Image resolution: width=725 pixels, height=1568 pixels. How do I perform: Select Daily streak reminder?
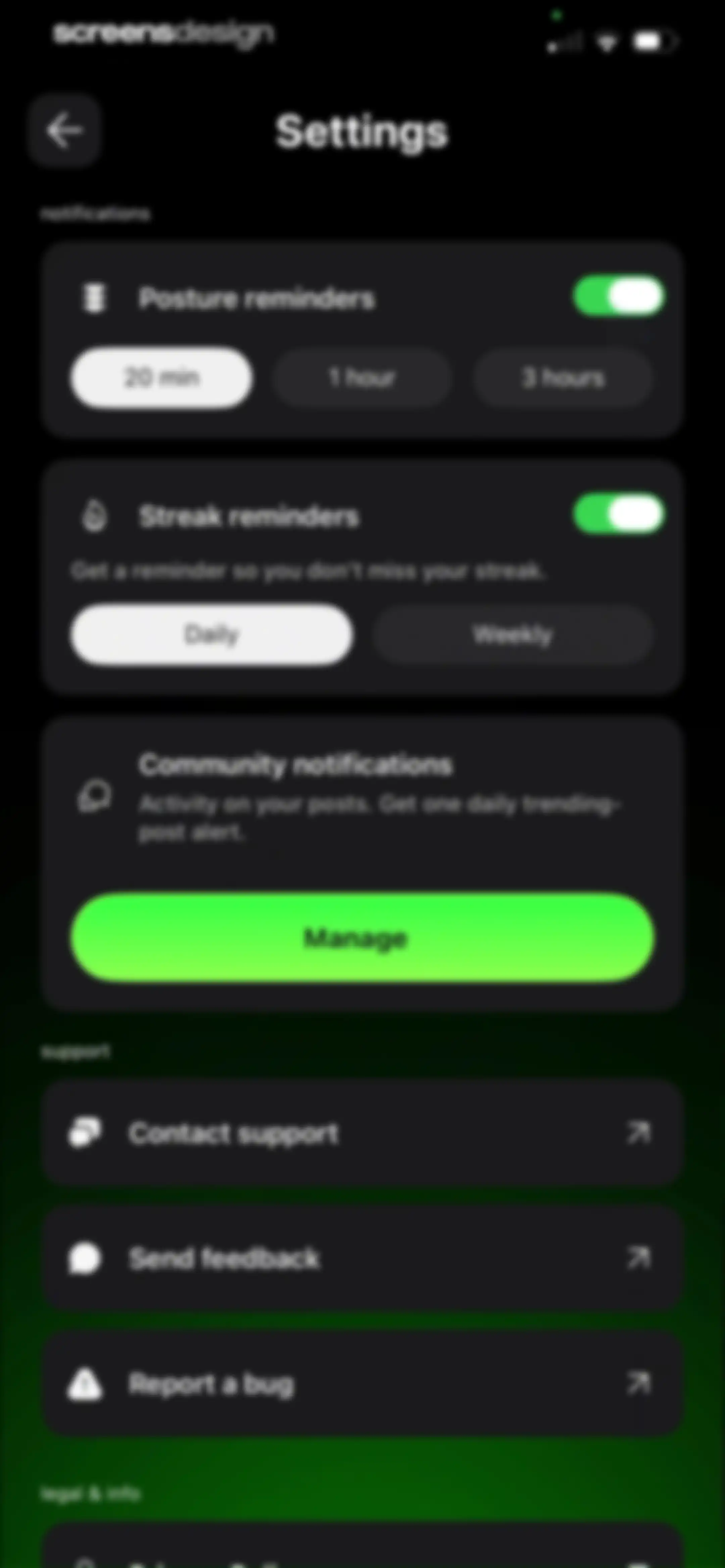point(212,634)
